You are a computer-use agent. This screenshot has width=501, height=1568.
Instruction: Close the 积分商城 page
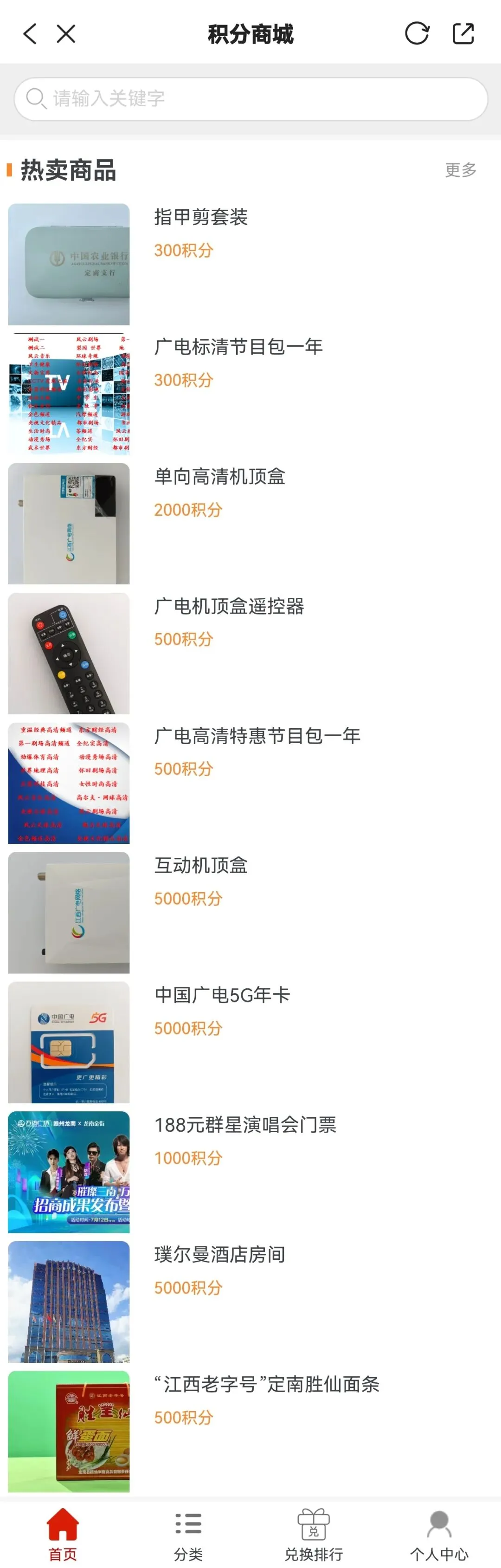[66, 33]
